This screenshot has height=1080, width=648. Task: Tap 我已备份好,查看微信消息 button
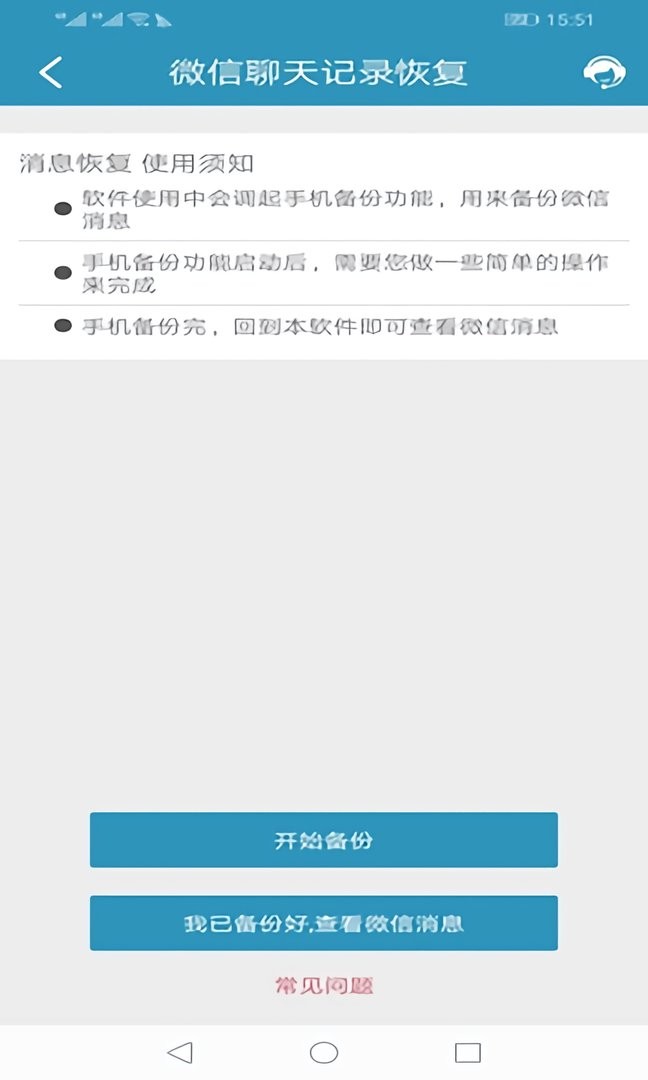coord(323,923)
